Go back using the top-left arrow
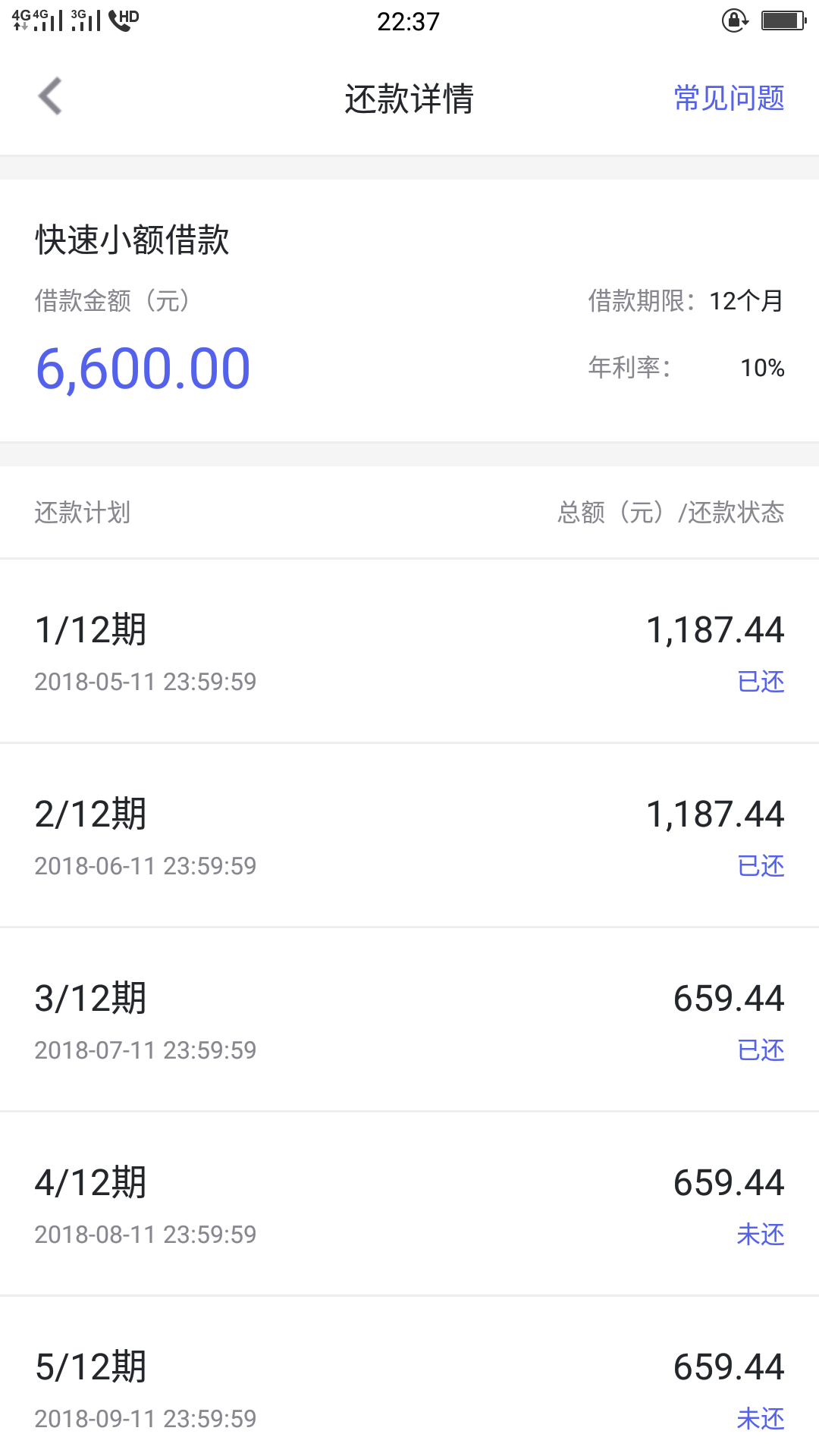The image size is (819, 1456). point(50,97)
